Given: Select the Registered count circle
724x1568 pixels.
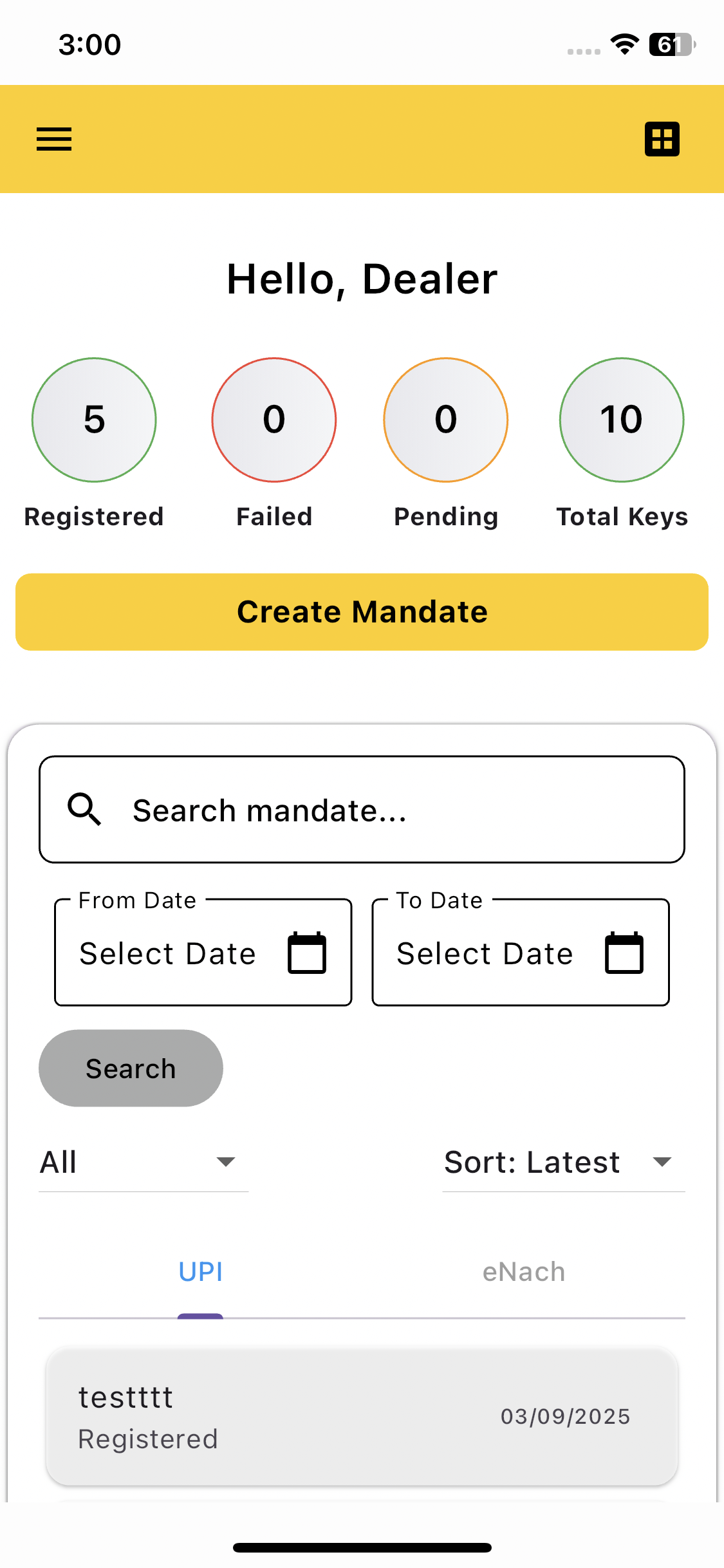Looking at the screenshot, I should (x=94, y=420).
